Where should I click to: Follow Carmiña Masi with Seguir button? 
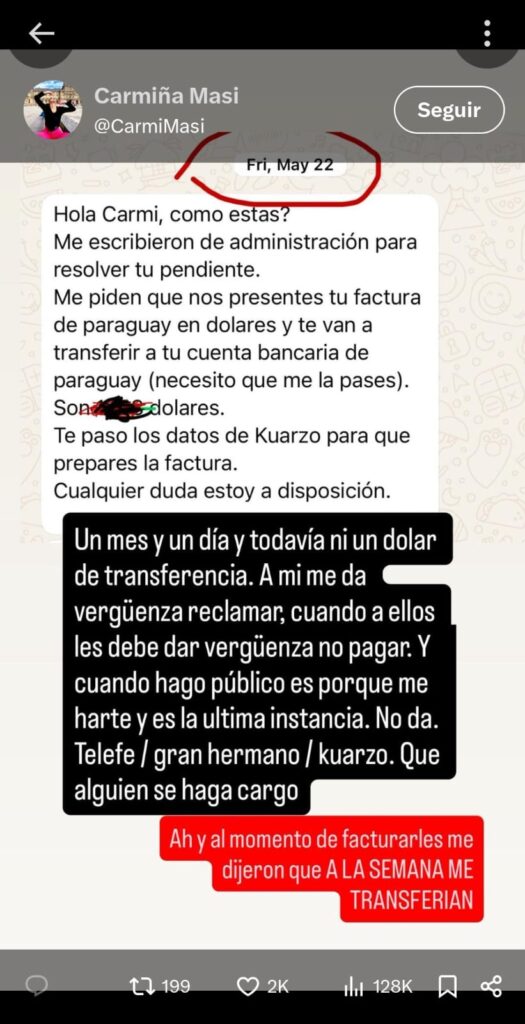click(449, 110)
